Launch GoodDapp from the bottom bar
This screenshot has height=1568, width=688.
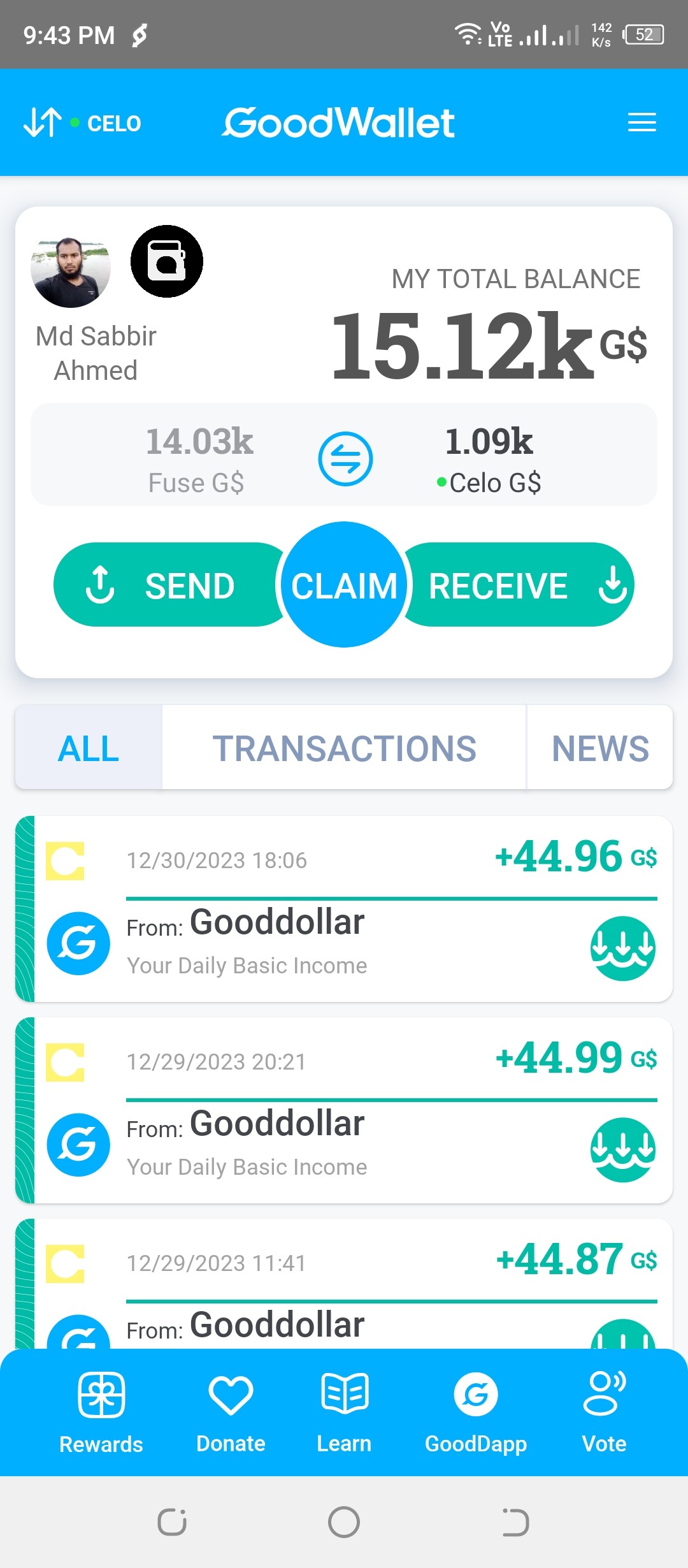pyautogui.click(x=475, y=1411)
